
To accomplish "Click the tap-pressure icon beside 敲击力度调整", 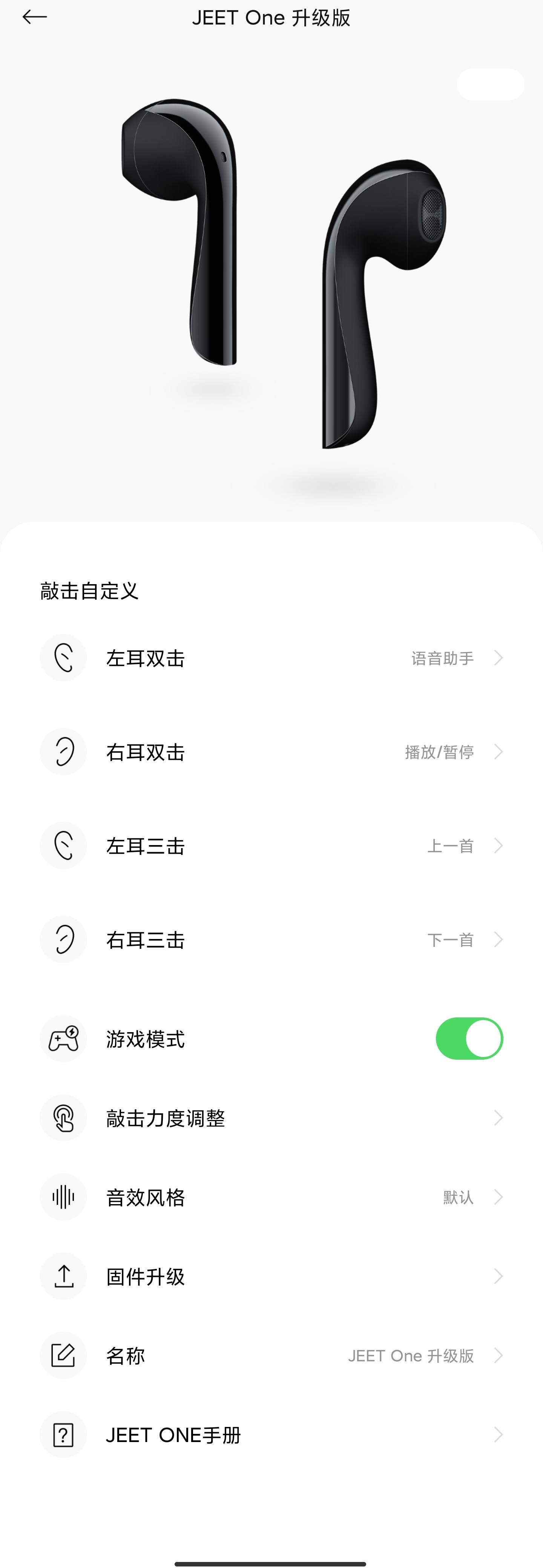I will pos(63,1118).
